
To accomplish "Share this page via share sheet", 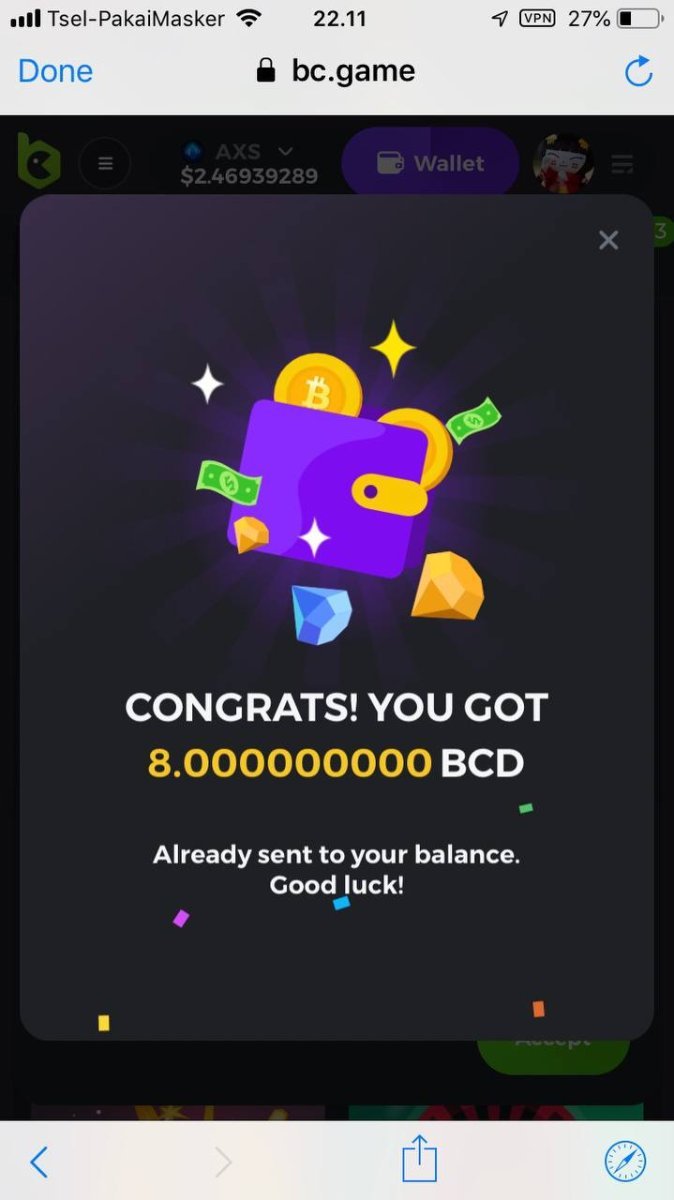I will [x=420, y=1160].
